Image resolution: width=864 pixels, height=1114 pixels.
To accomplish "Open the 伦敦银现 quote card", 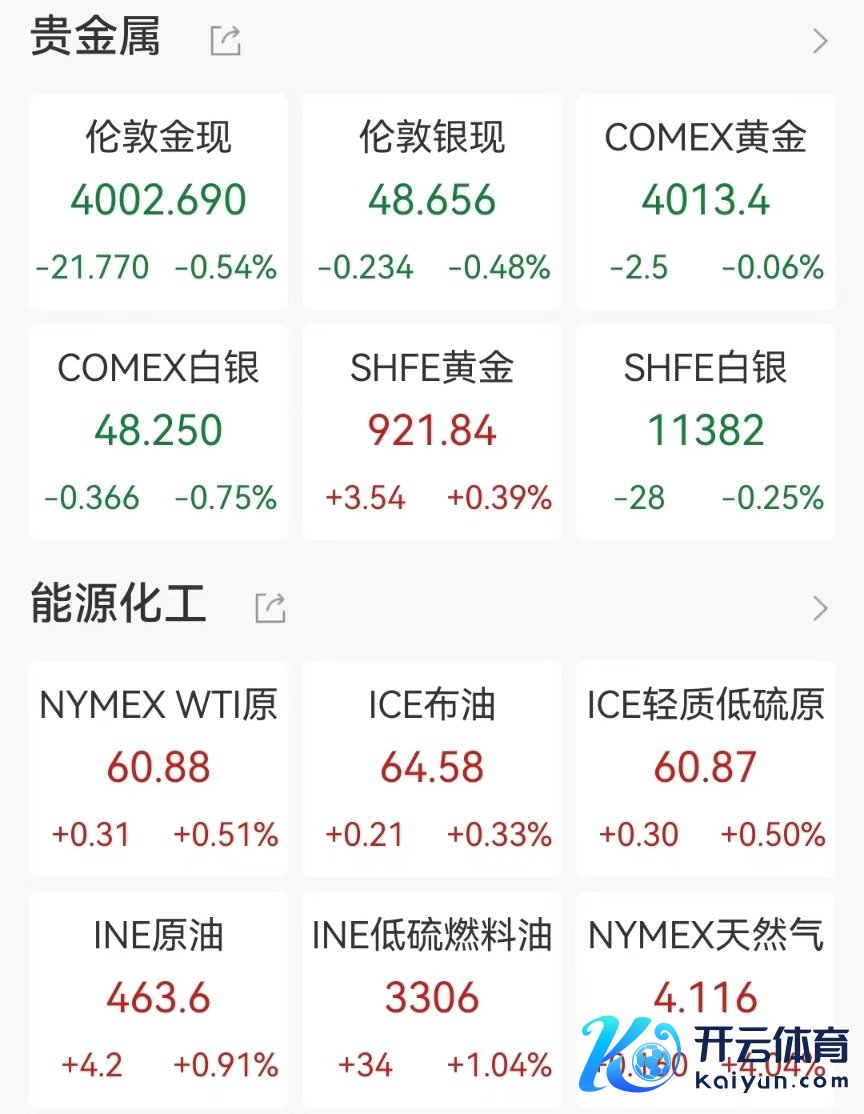I will [x=432, y=201].
